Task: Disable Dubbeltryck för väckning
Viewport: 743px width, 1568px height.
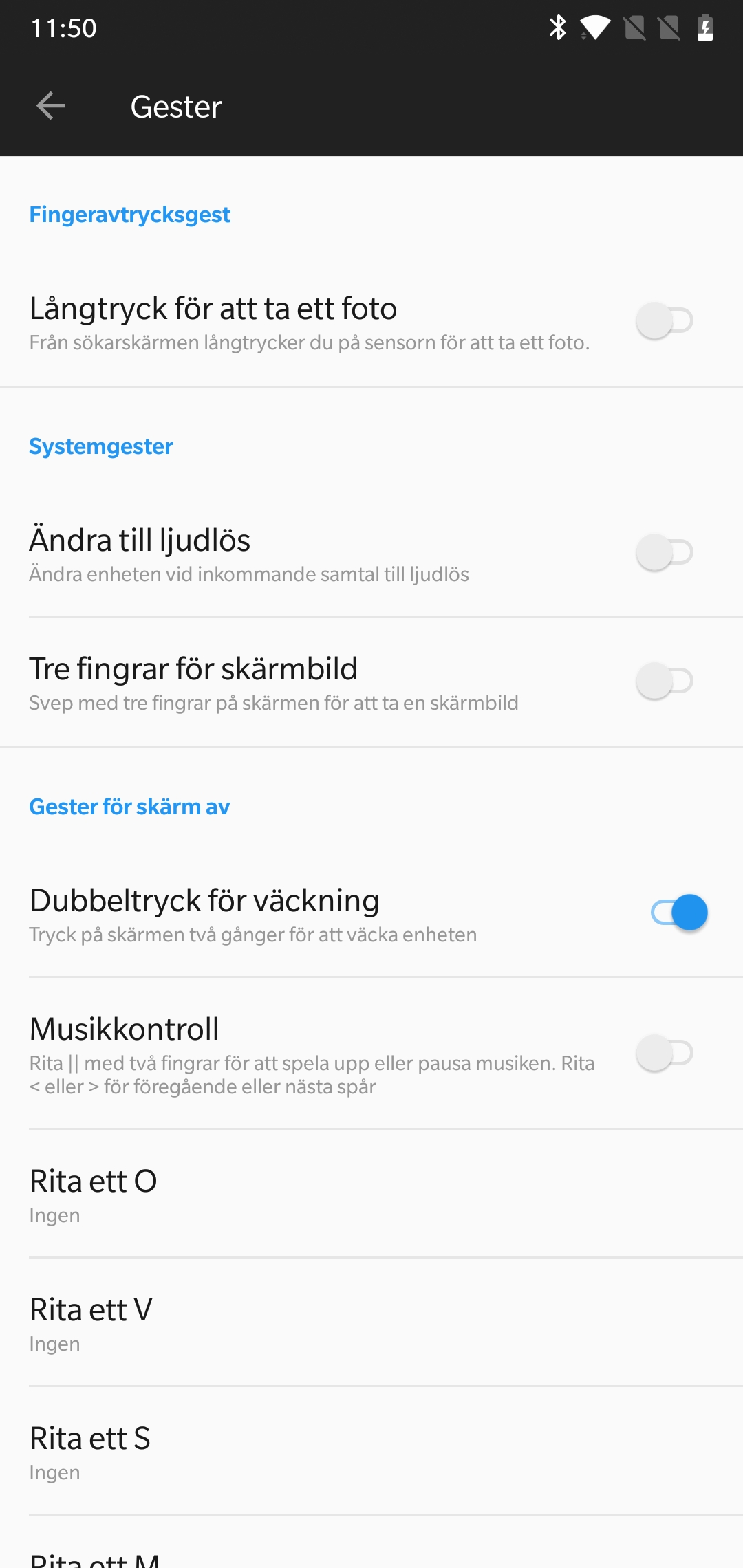Action: (x=680, y=913)
